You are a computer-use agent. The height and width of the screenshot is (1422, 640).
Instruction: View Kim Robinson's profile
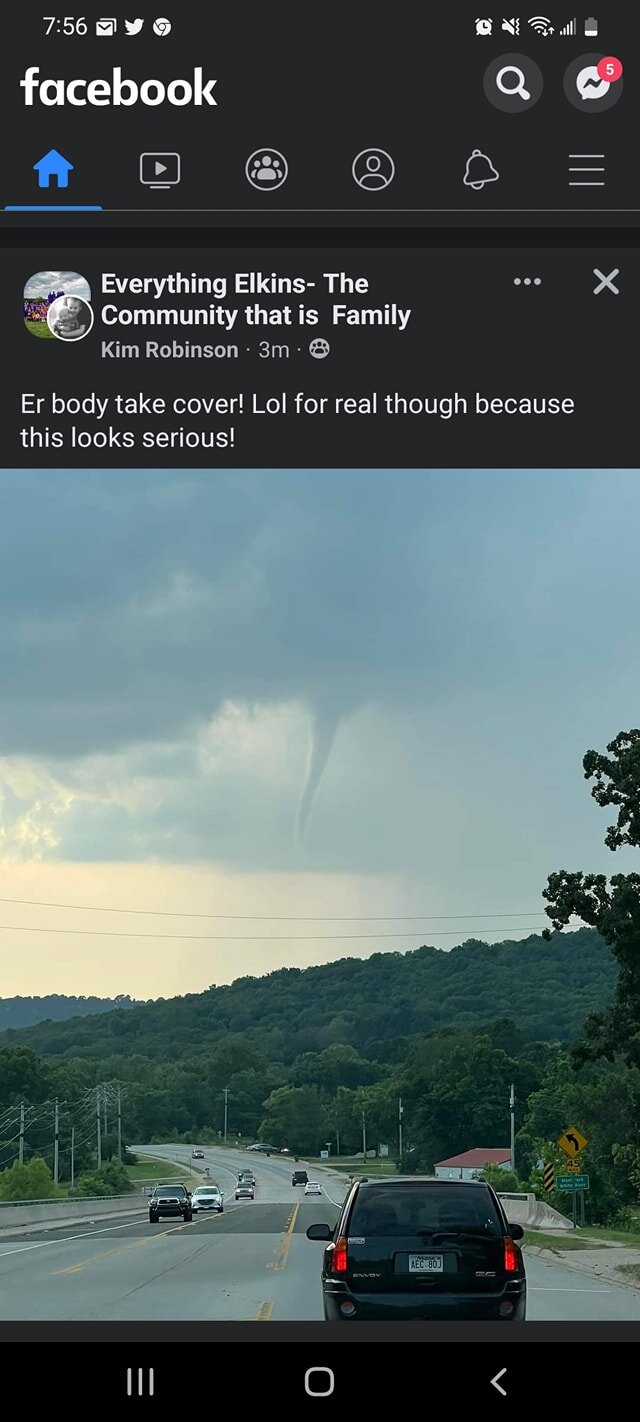coord(170,349)
